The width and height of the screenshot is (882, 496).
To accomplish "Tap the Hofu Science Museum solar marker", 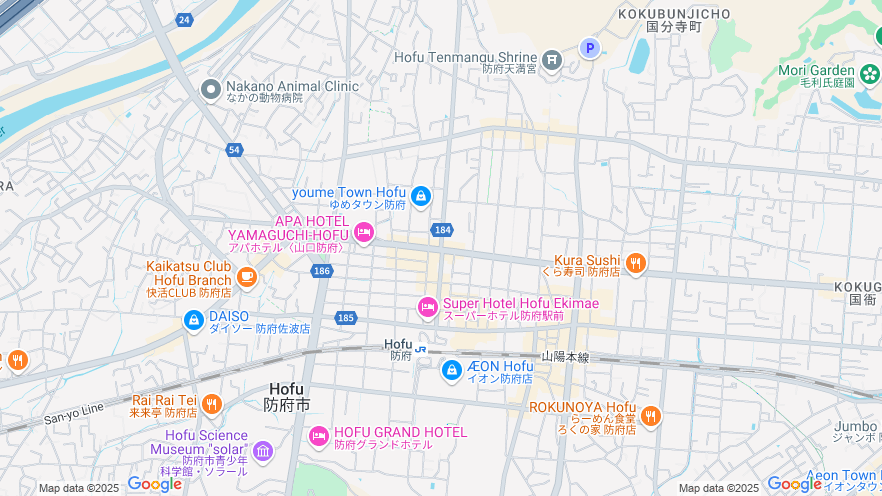I will click(x=263, y=451).
